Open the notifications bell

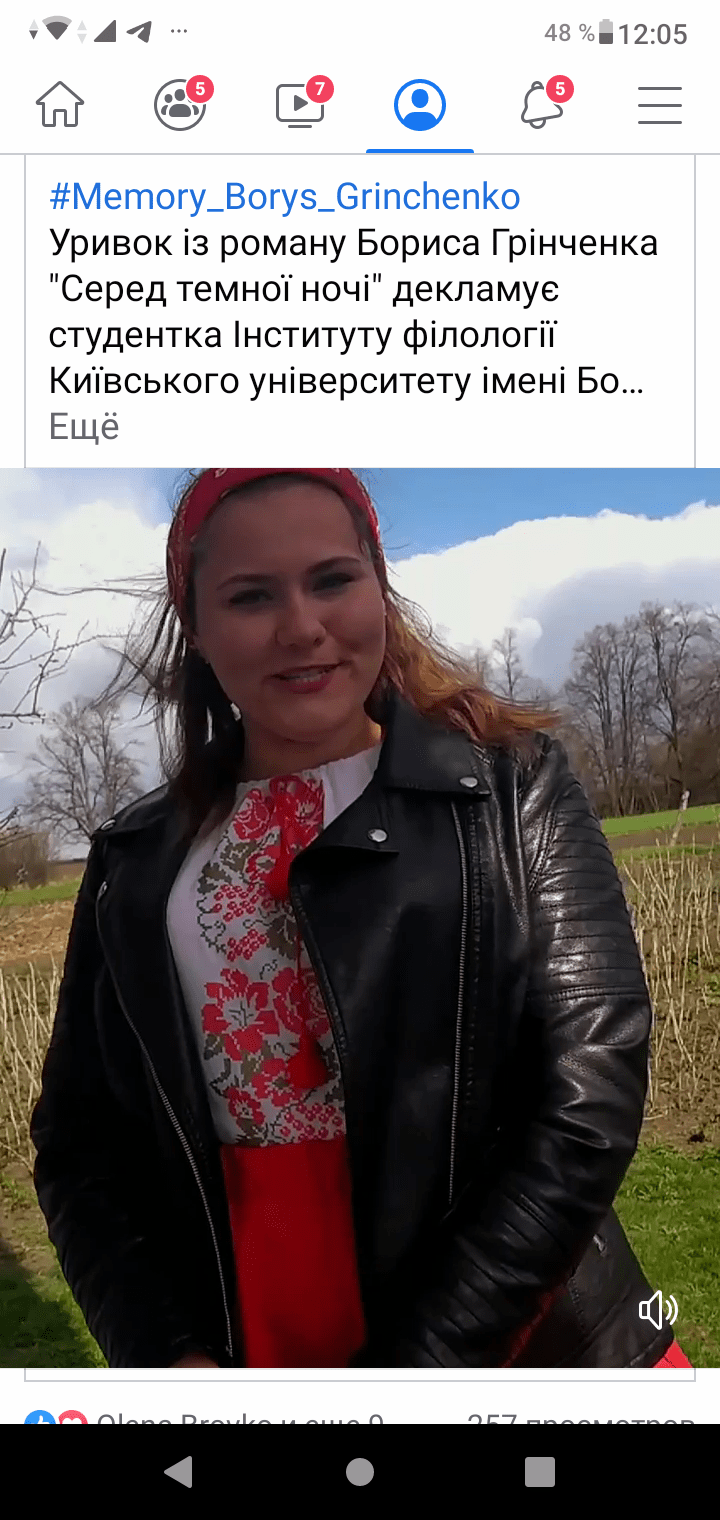click(x=541, y=105)
